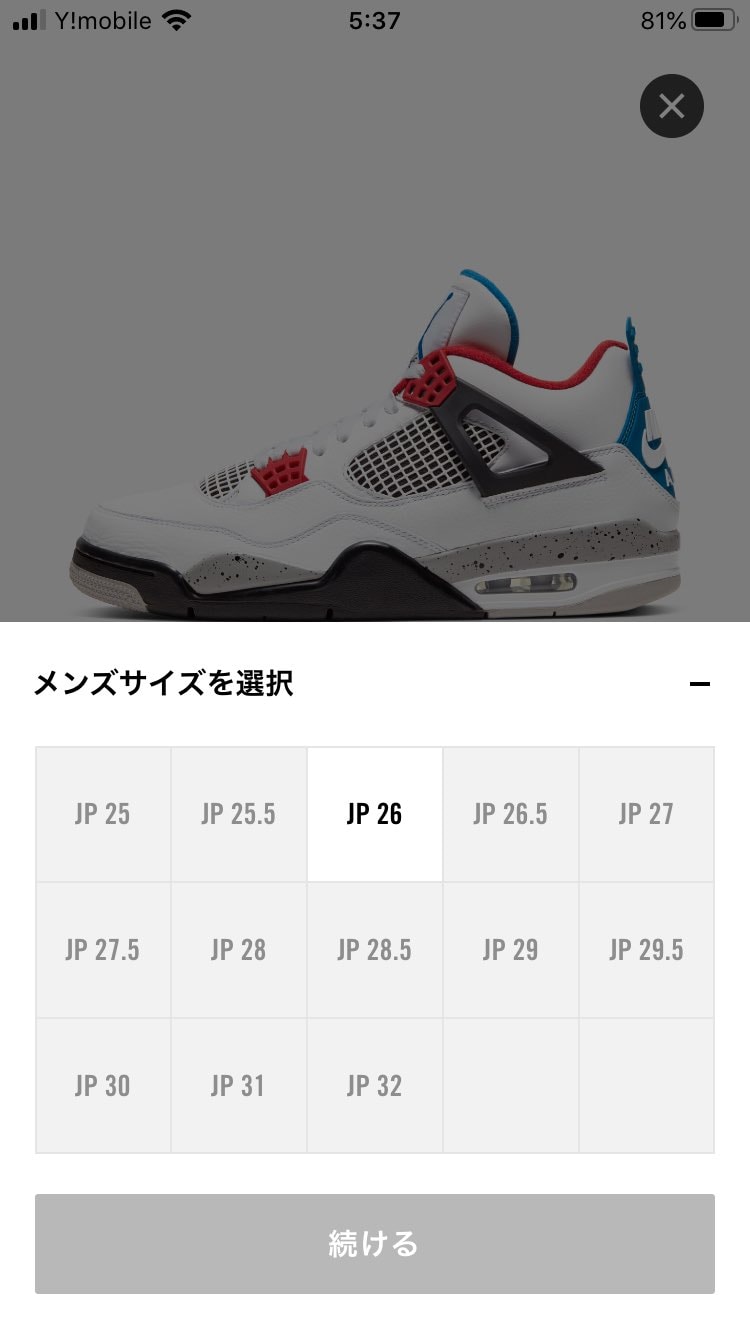Select the JP 27 option
This screenshot has width=750, height=1334.
click(647, 814)
